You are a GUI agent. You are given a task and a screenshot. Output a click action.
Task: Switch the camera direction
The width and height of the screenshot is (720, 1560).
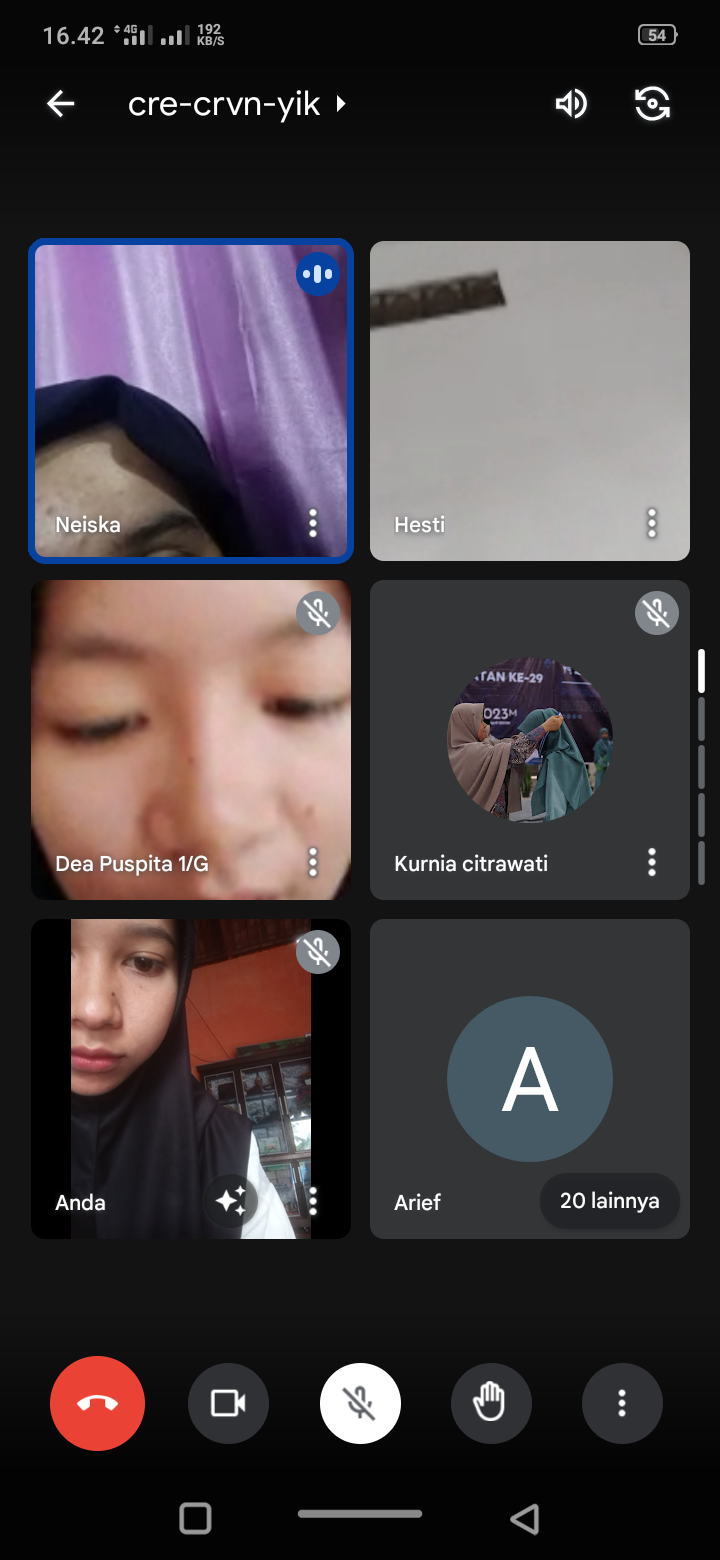click(652, 104)
